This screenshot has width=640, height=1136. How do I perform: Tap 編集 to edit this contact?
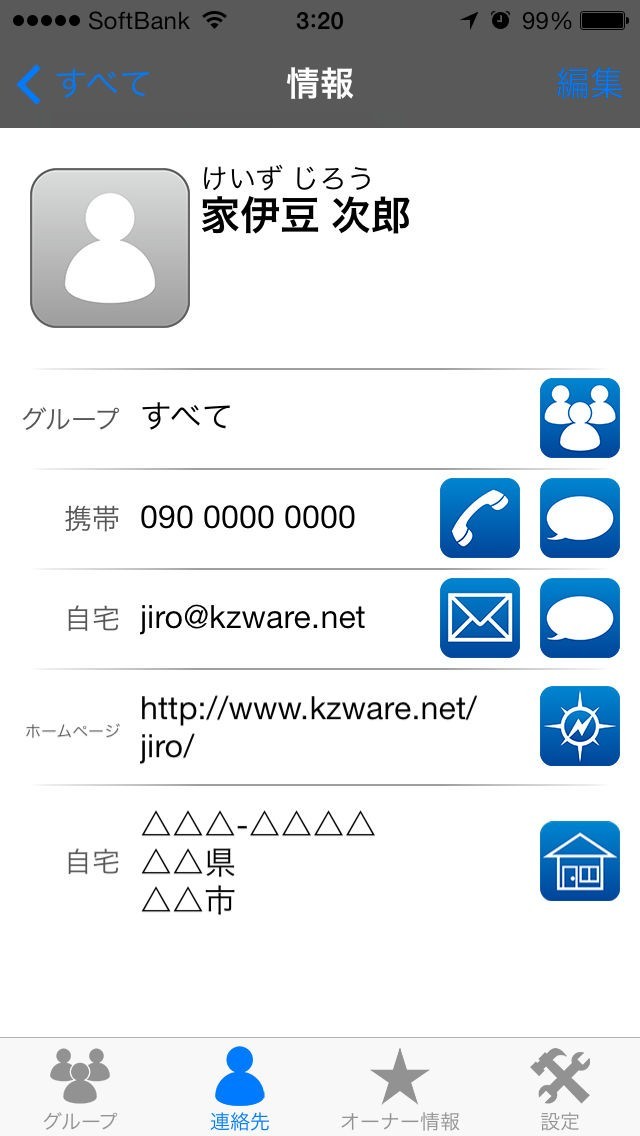click(589, 84)
